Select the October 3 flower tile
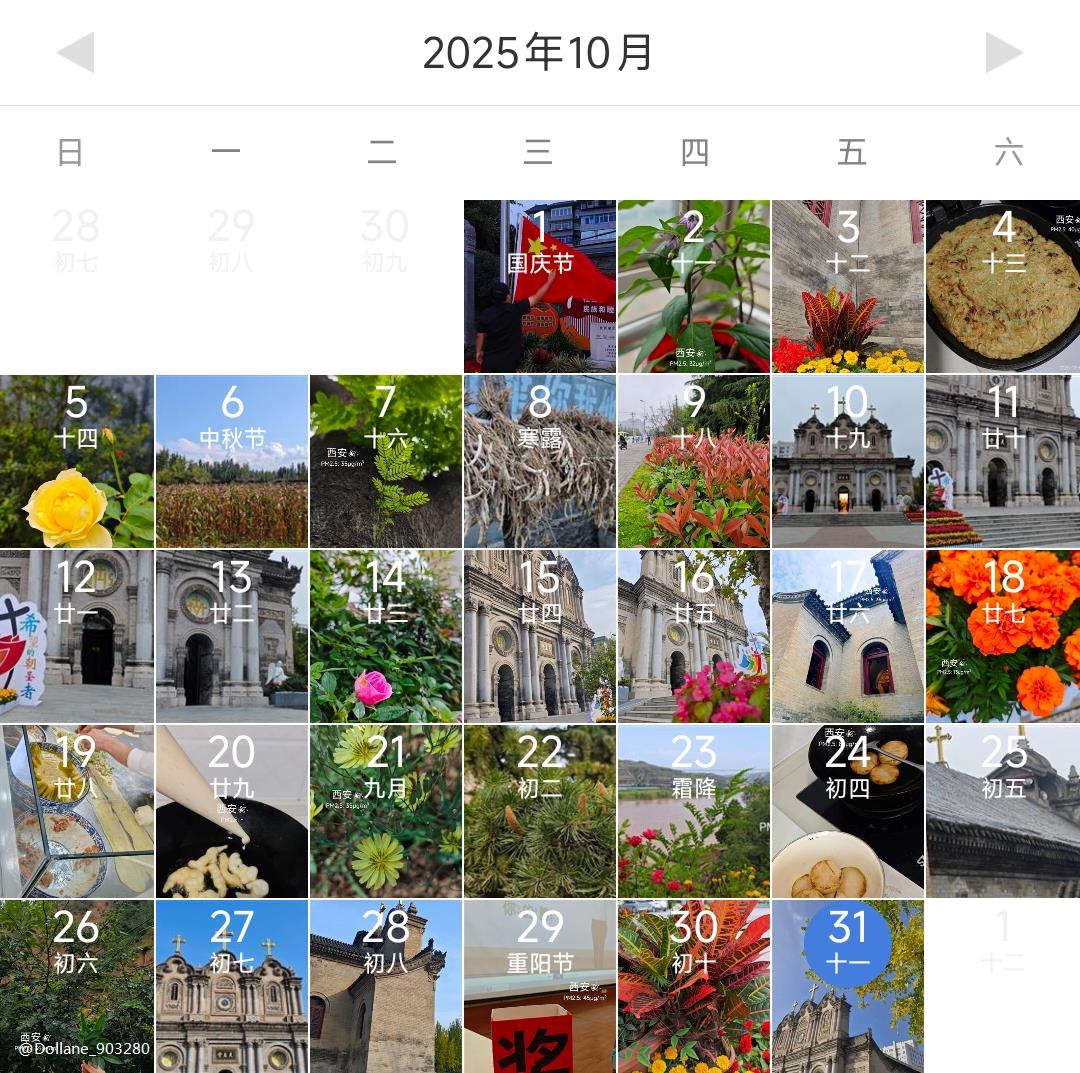 tap(848, 287)
